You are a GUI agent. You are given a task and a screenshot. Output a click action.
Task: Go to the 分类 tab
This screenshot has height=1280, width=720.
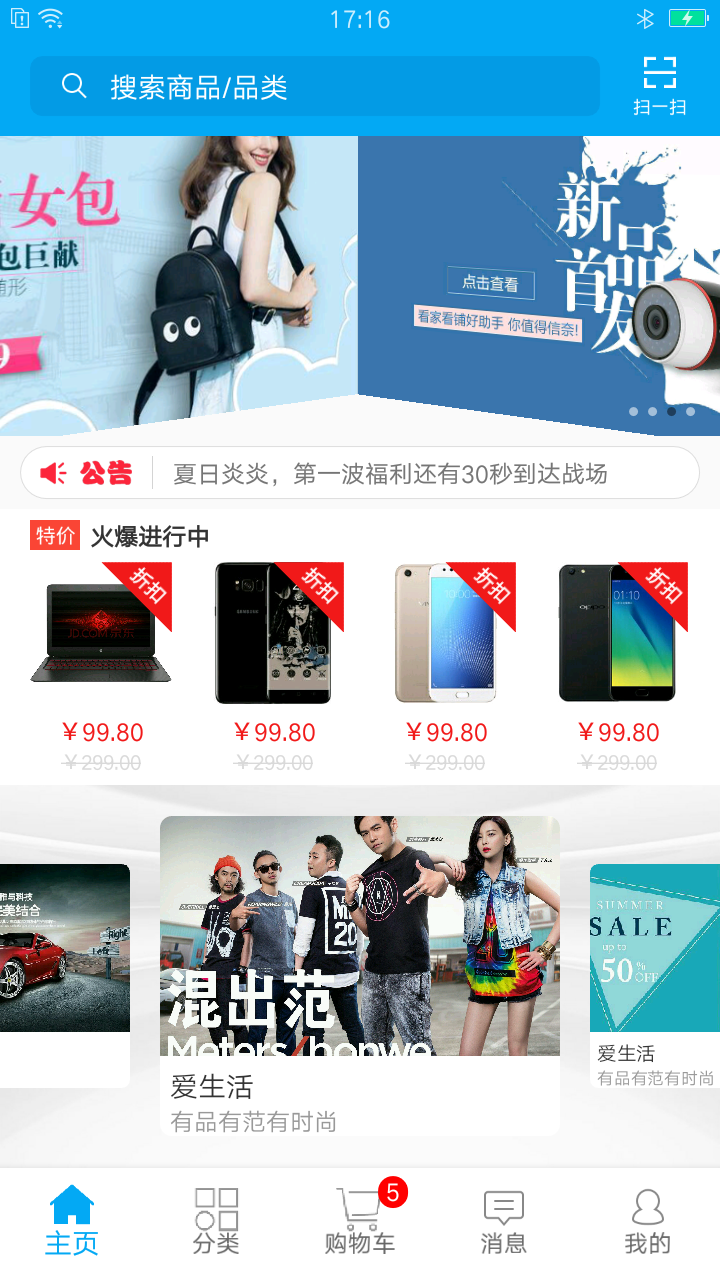[x=216, y=1222]
